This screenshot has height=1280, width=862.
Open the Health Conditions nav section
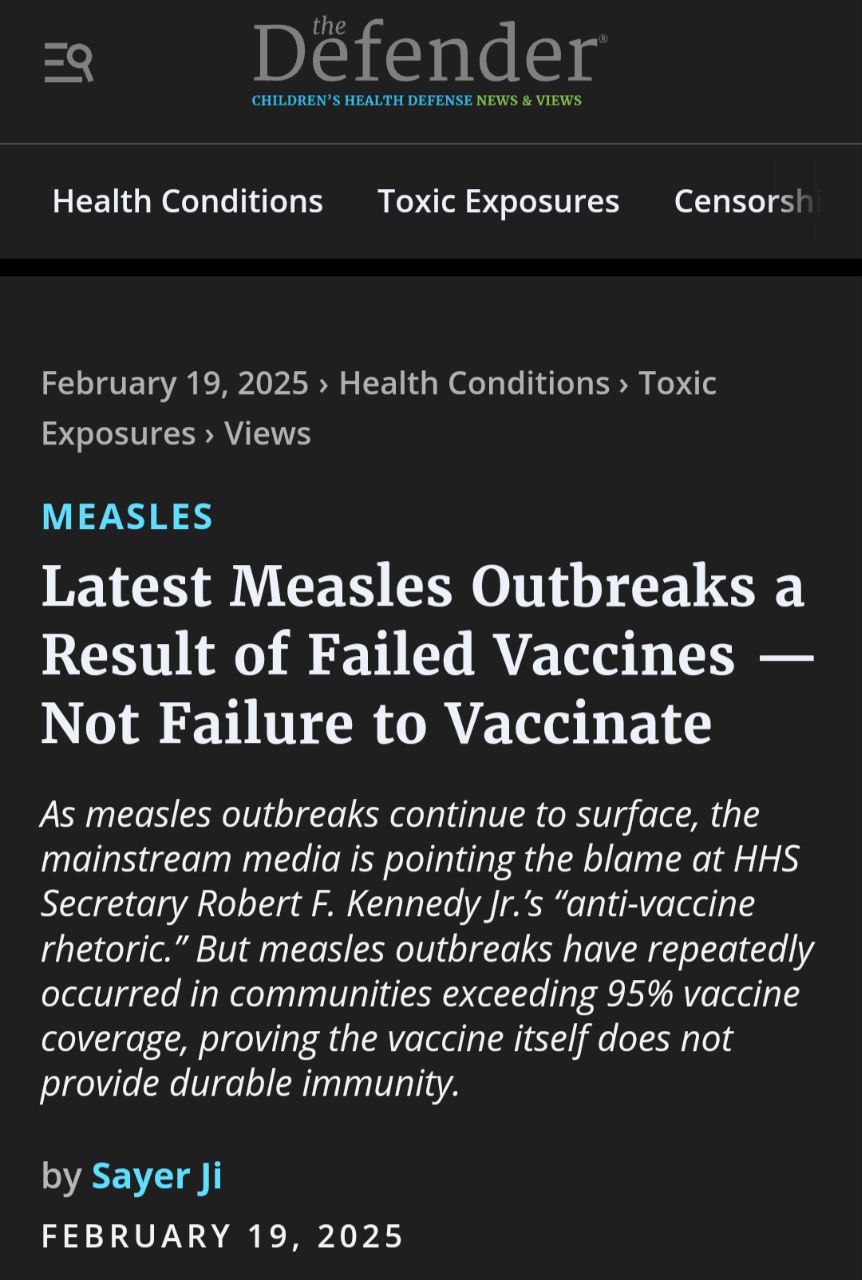(x=187, y=201)
